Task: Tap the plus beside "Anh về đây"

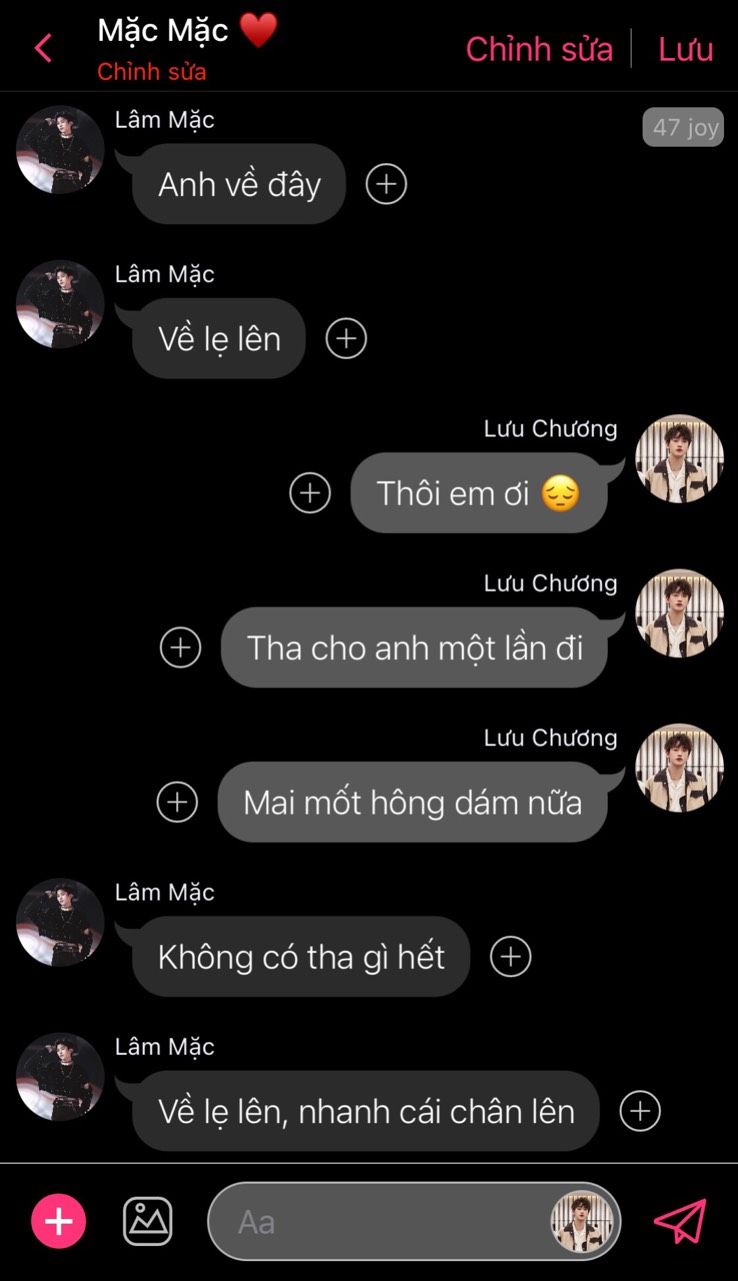Action: [x=386, y=184]
